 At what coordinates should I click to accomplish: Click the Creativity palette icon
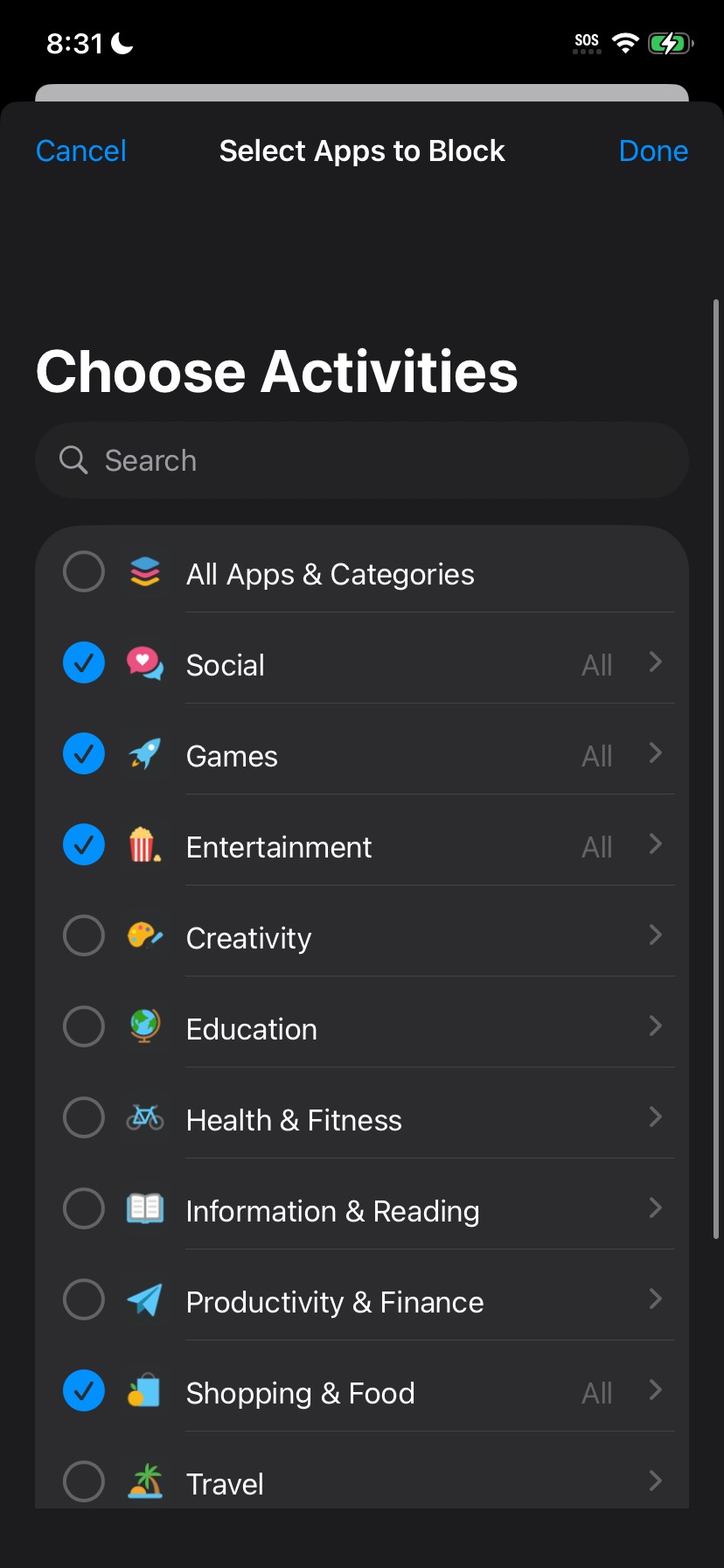click(145, 935)
